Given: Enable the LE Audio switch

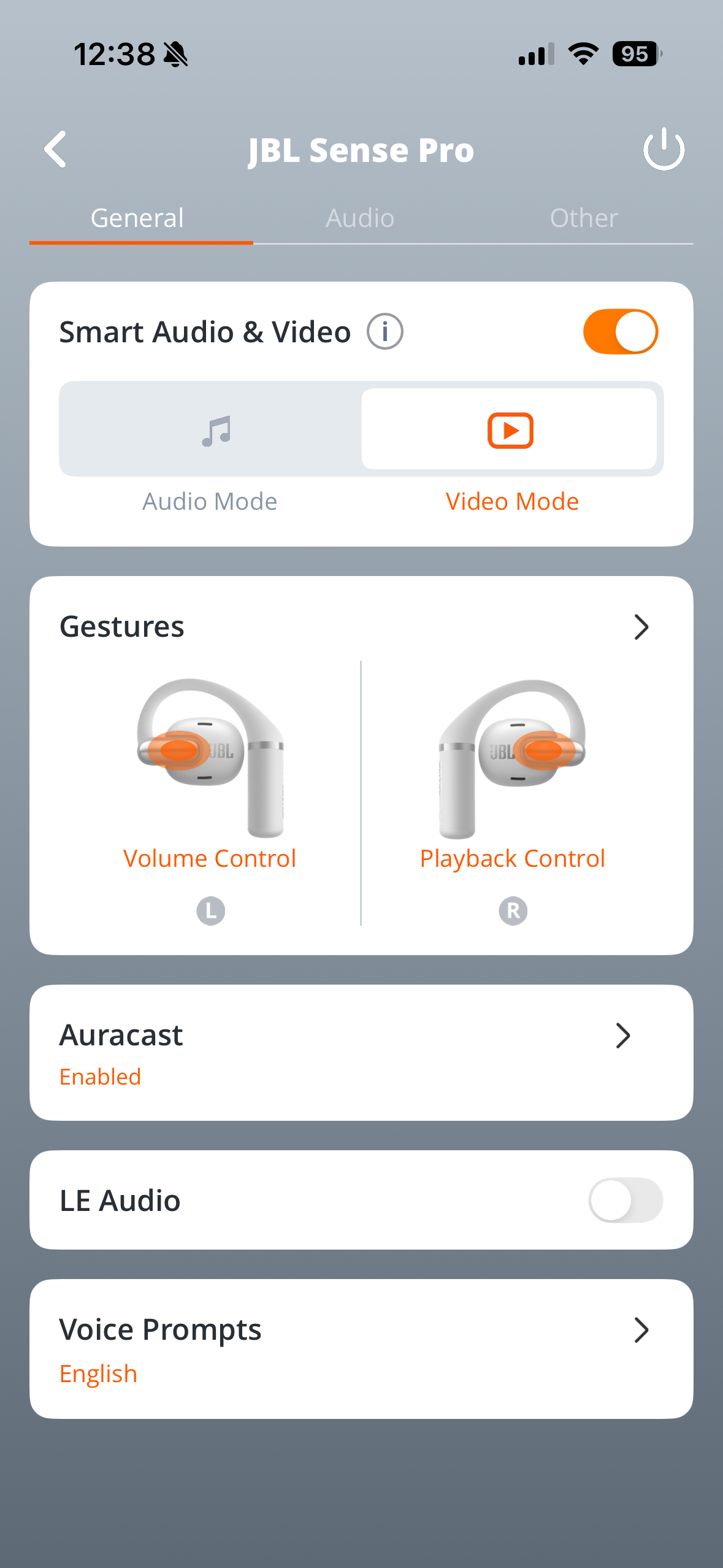Looking at the screenshot, I should [625, 1200].
